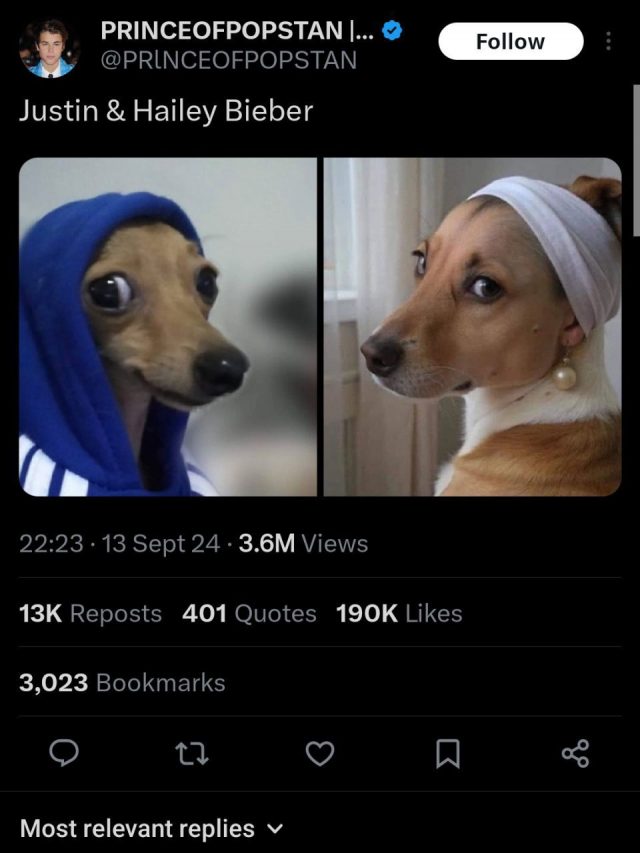Open the @PRINCEOFPOPSTAN handle

click(228, 60)
